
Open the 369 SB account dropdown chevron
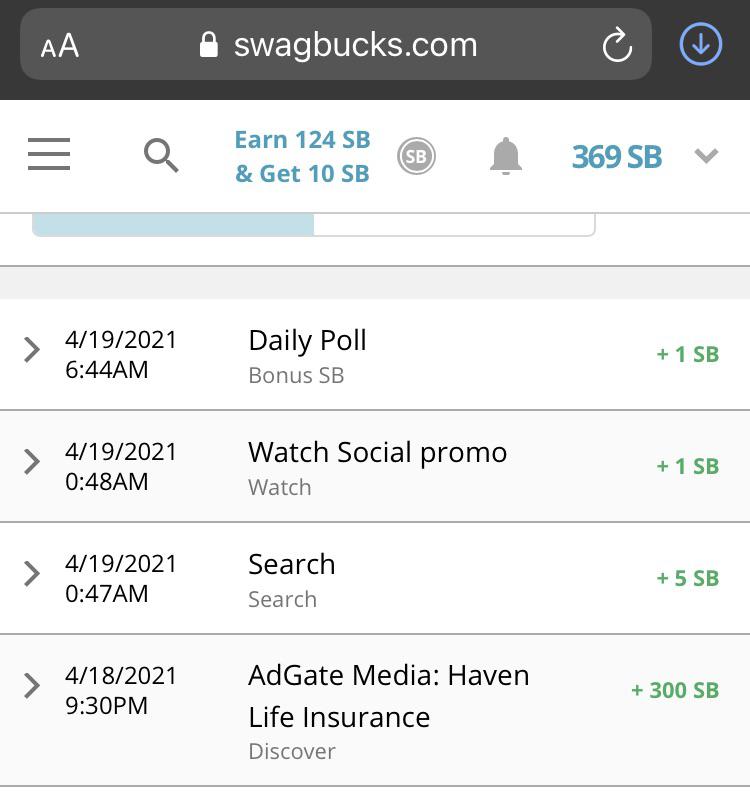pos(706,156)
